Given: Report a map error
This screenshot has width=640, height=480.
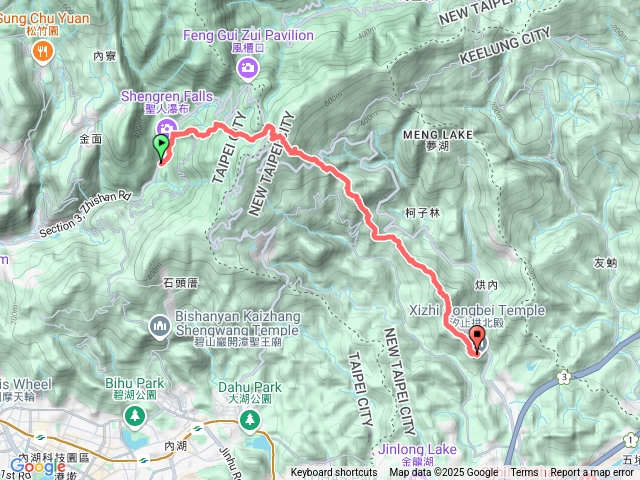Looking at the screenshot, I should click(x=593, y=473).
